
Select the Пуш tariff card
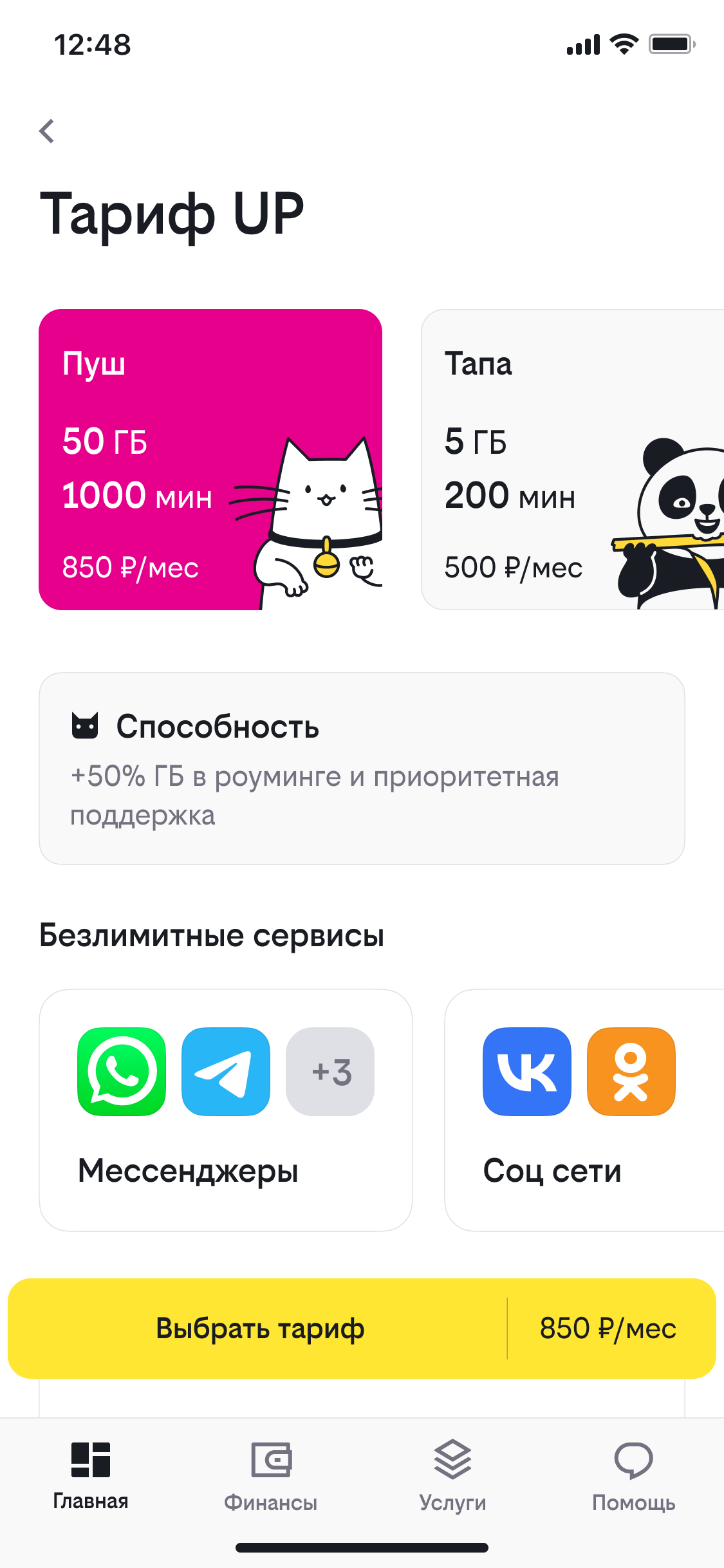[210, 460]
